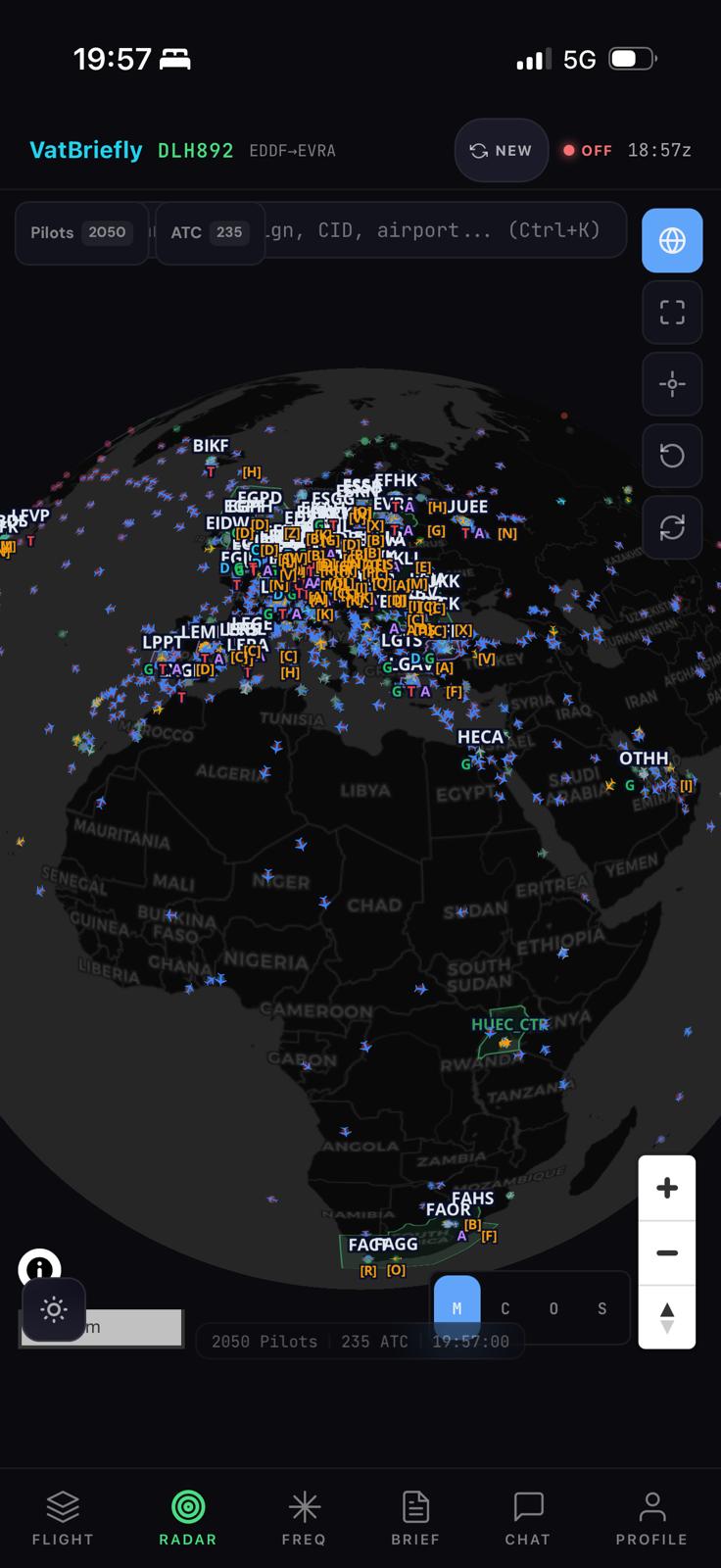Viewport: 721px width, 1568px height.
Task: Start a NEW flight plan
Action: tap(501, 151)
